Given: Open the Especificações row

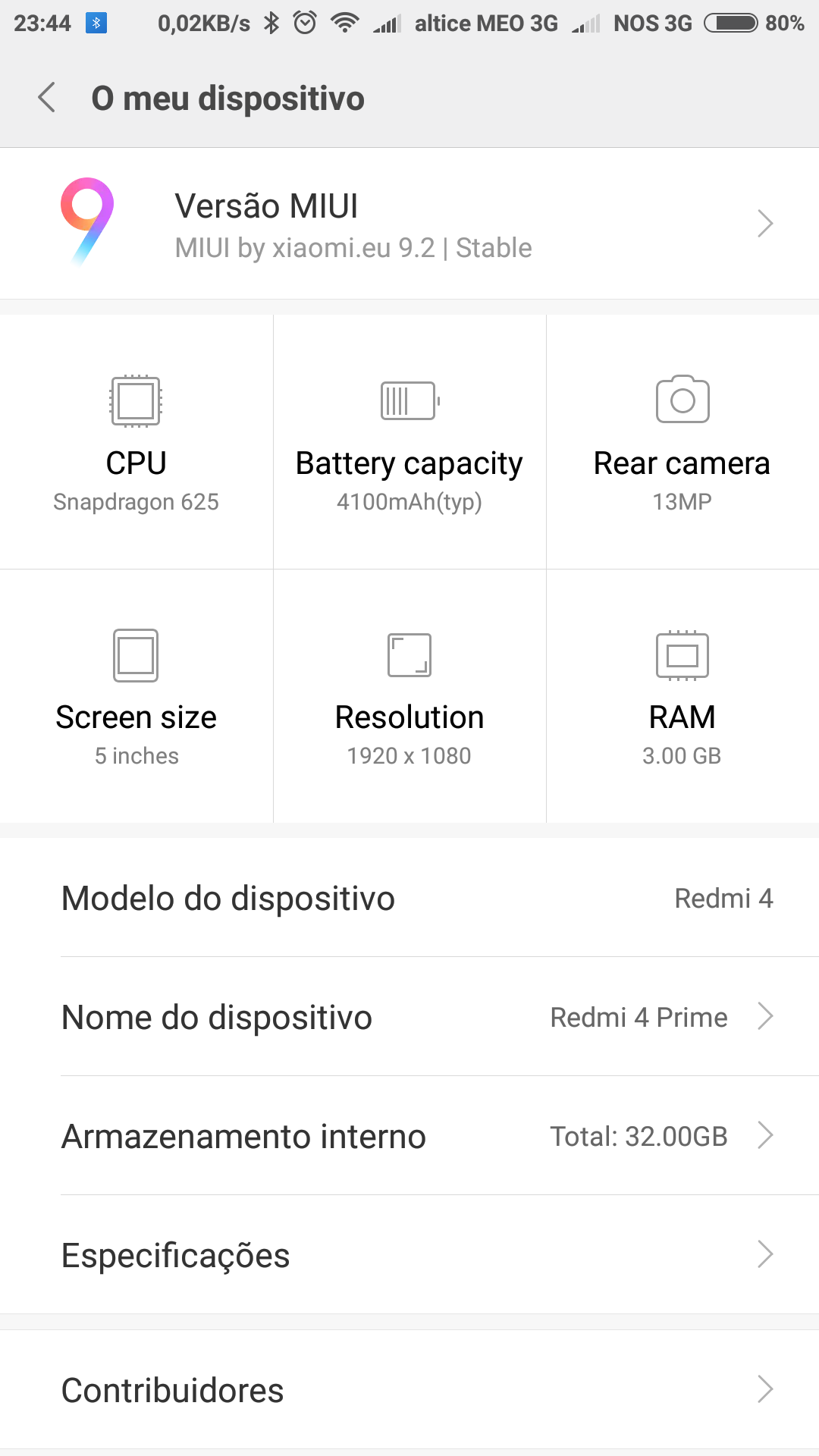Looking at the screenshot, I should 409,1255.
